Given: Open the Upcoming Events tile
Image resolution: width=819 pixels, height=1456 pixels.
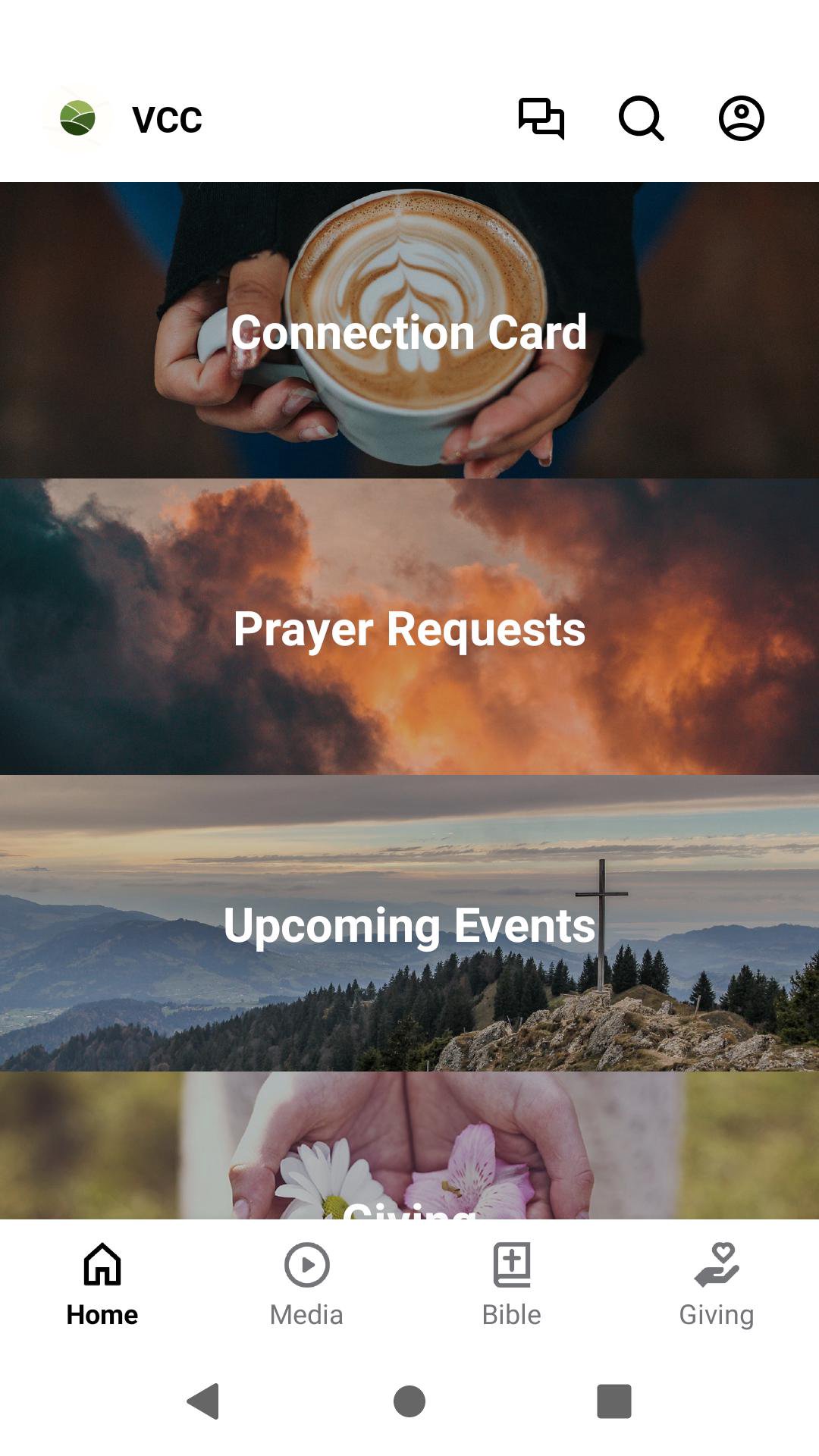Looking at the screenshot, I should [409, 924].
